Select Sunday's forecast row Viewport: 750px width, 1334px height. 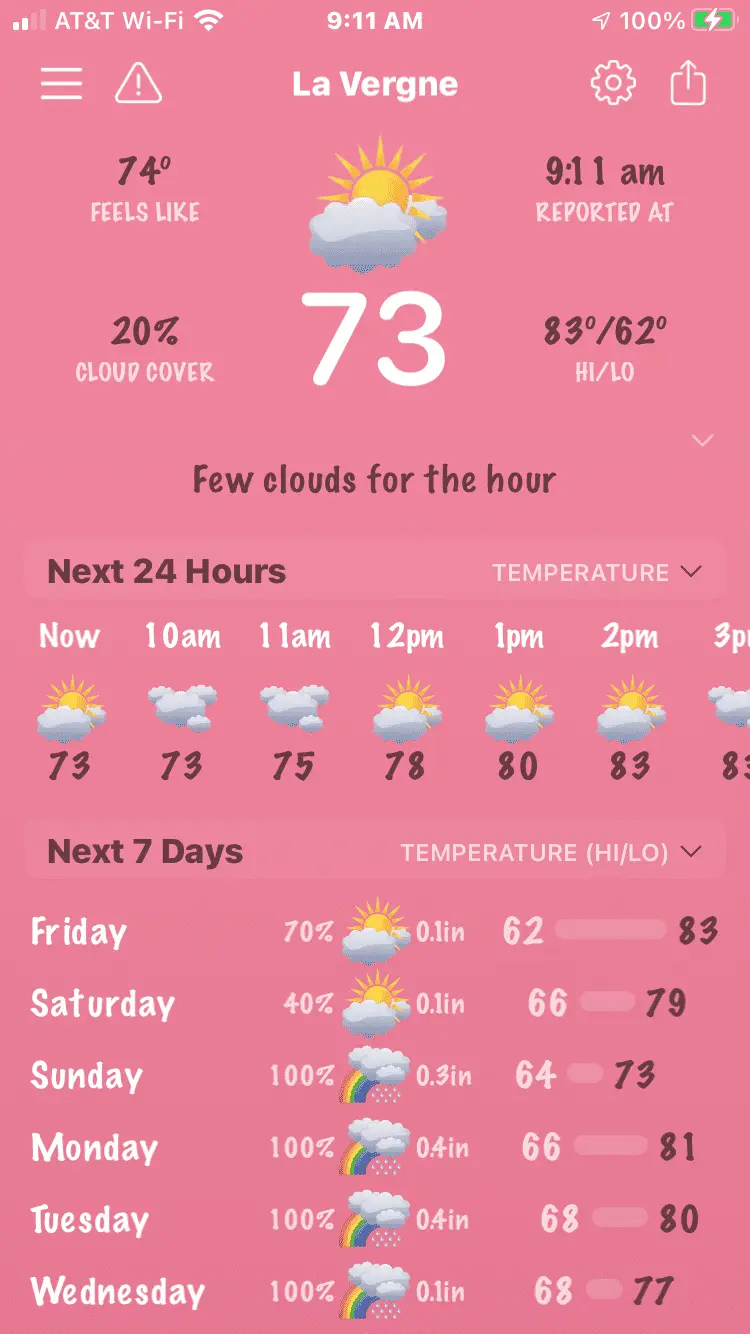click(x=375, y=1076)
